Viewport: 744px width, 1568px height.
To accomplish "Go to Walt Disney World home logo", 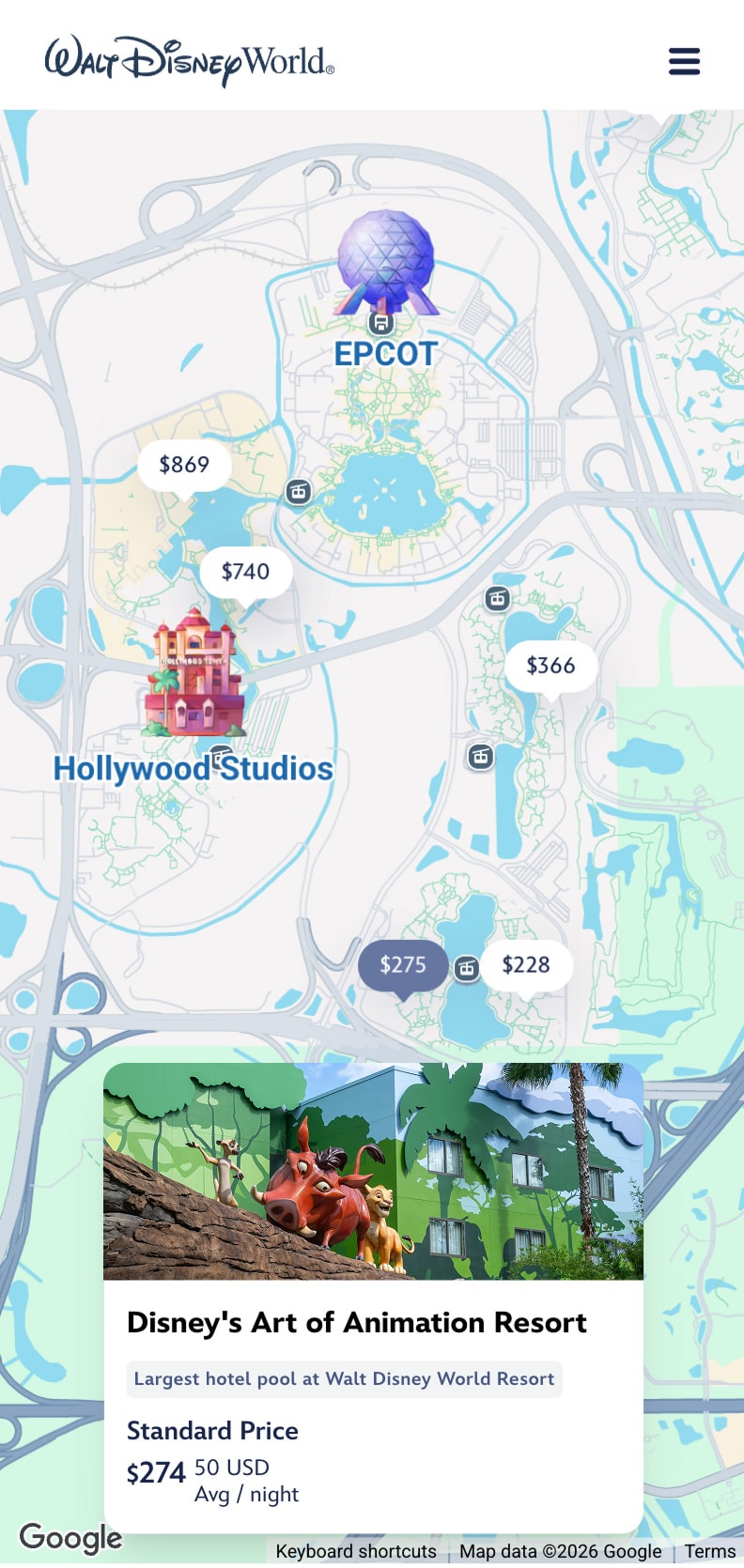I will click(190, 61).
